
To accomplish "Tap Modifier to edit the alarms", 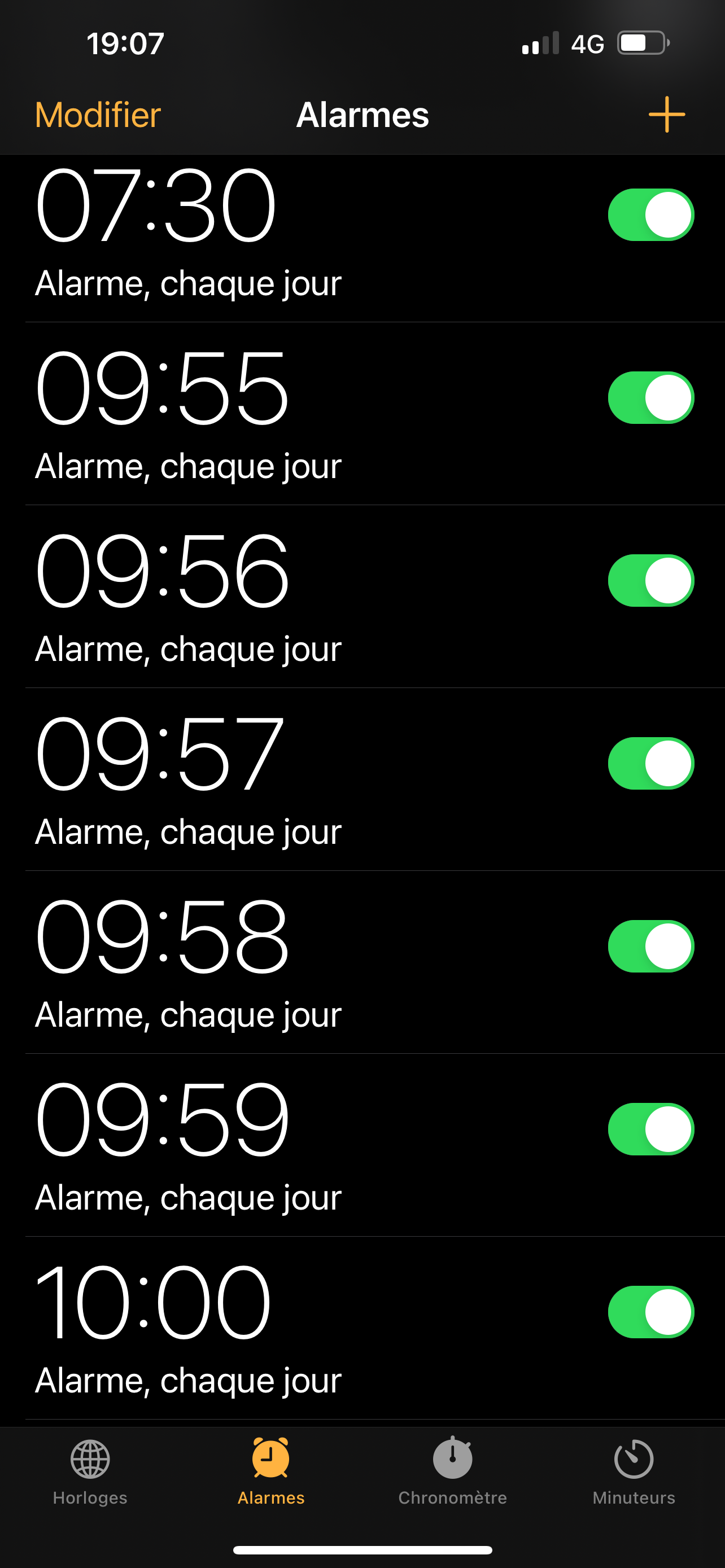I will coord(97,115).
